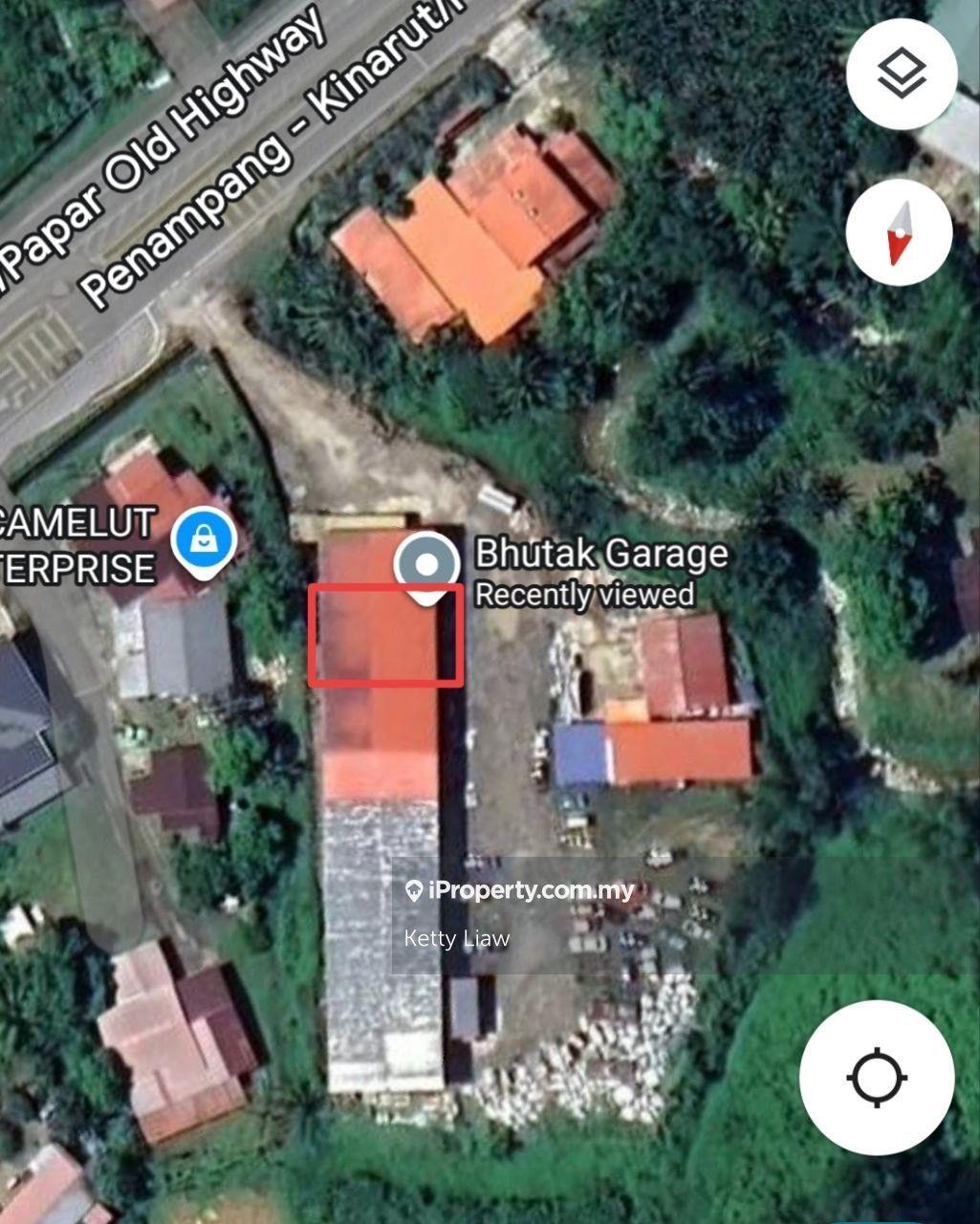Tap the compass to reset orientation
The image size is (980, 1224).
[899, 232]
